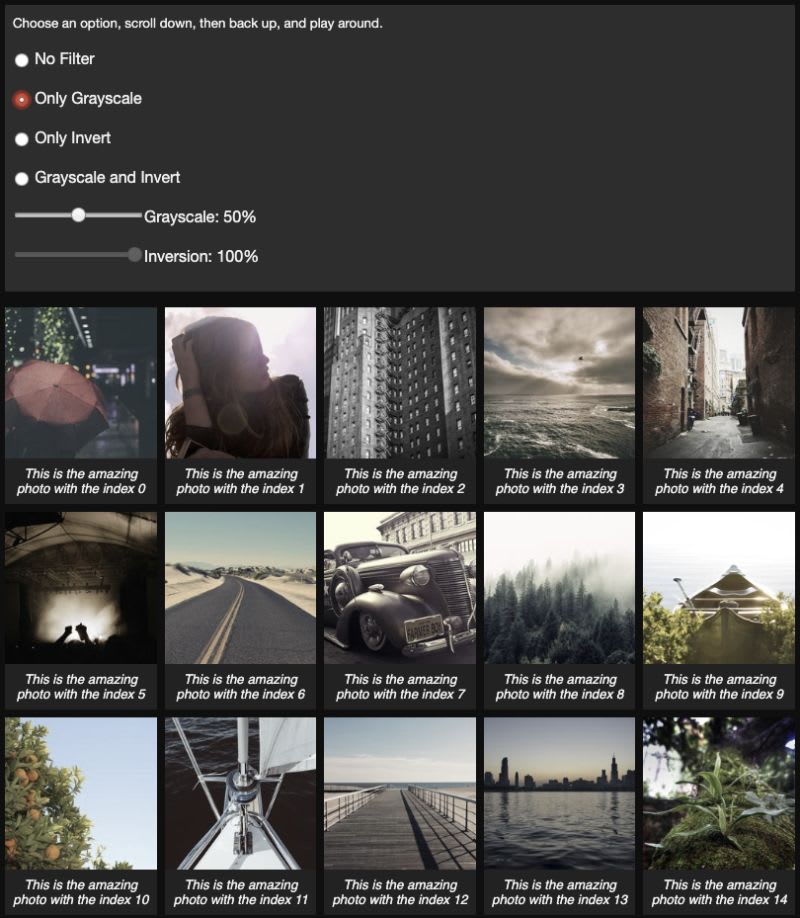Open the skyline photo with index 13

click(x=559, y=793)
